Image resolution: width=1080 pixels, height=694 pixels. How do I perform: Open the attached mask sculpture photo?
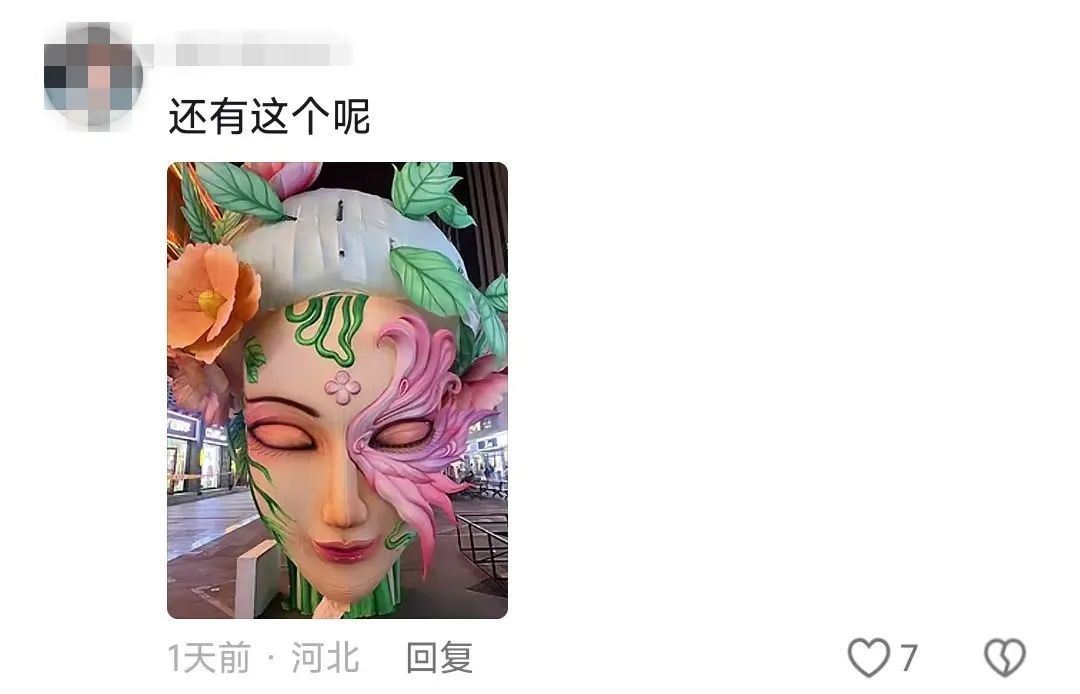click(x=337, y=390)
